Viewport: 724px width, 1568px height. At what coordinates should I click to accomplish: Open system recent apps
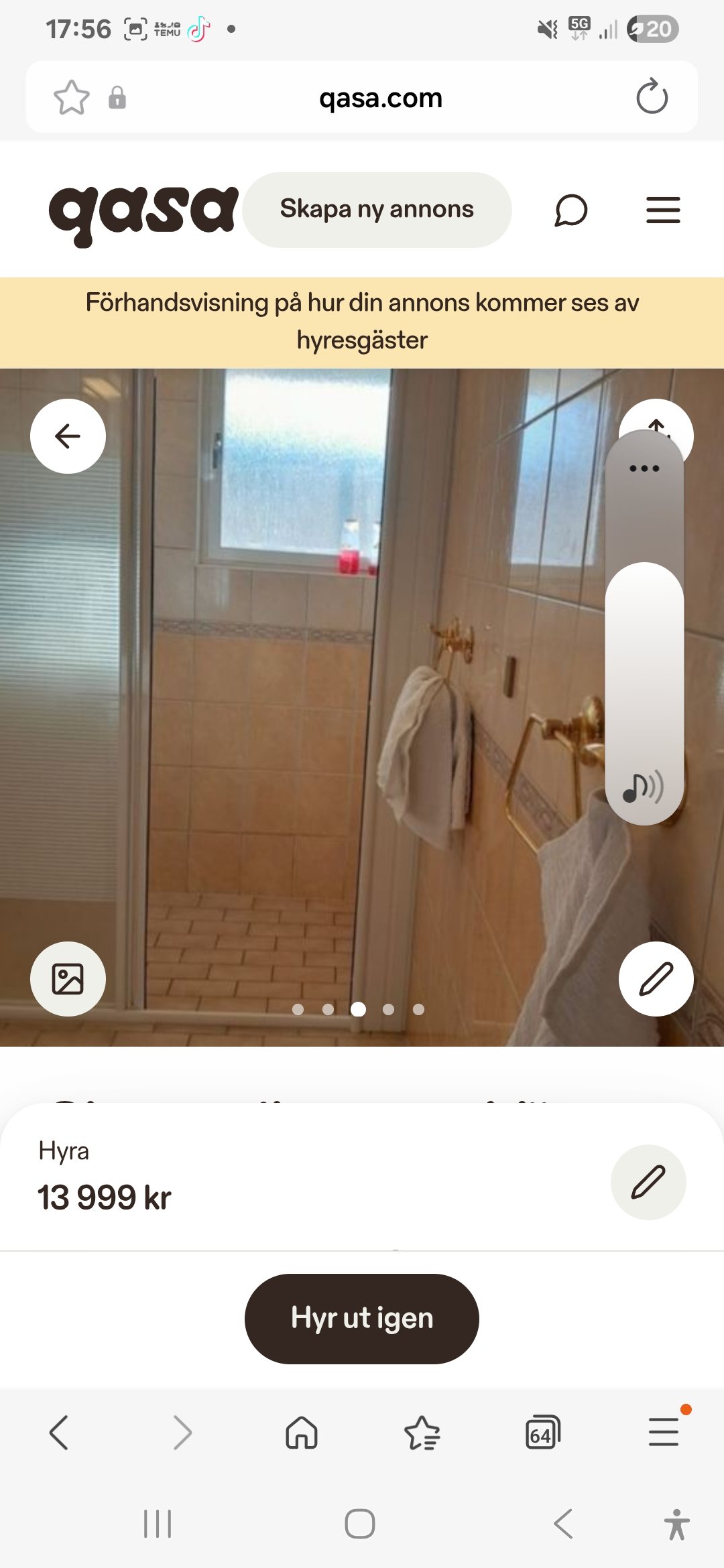(x=158, y=1524)
